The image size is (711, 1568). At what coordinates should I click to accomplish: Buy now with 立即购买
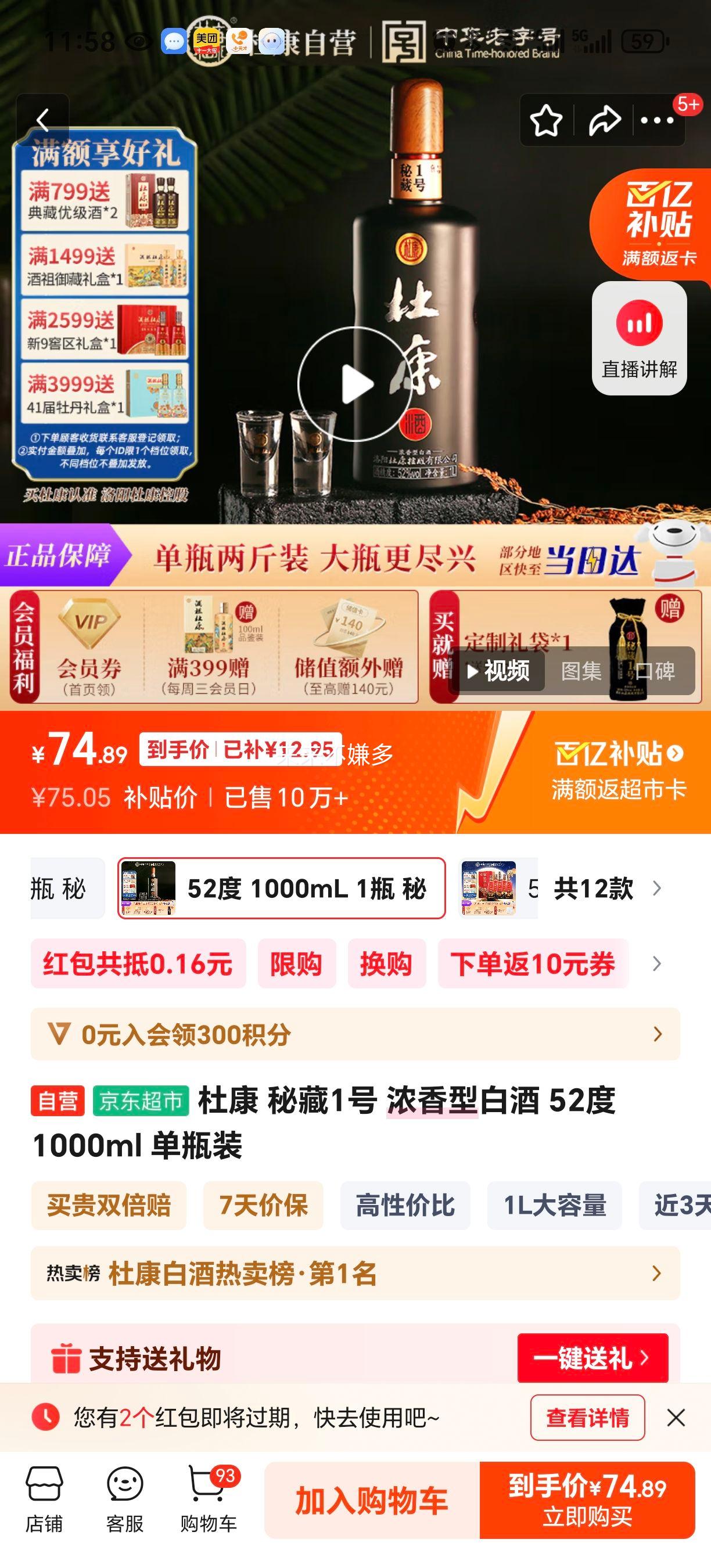click(587, 1501)
